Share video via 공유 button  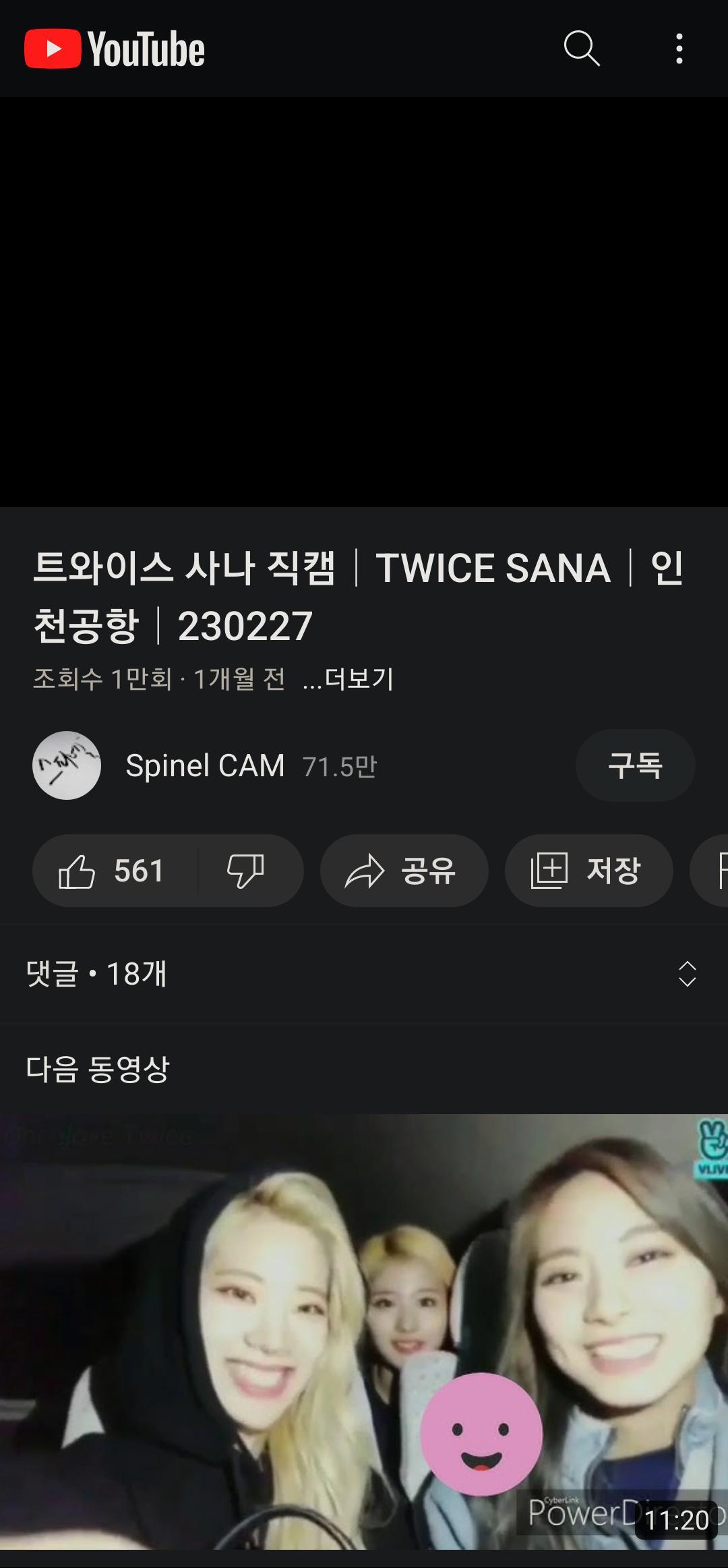pos(404,871)
